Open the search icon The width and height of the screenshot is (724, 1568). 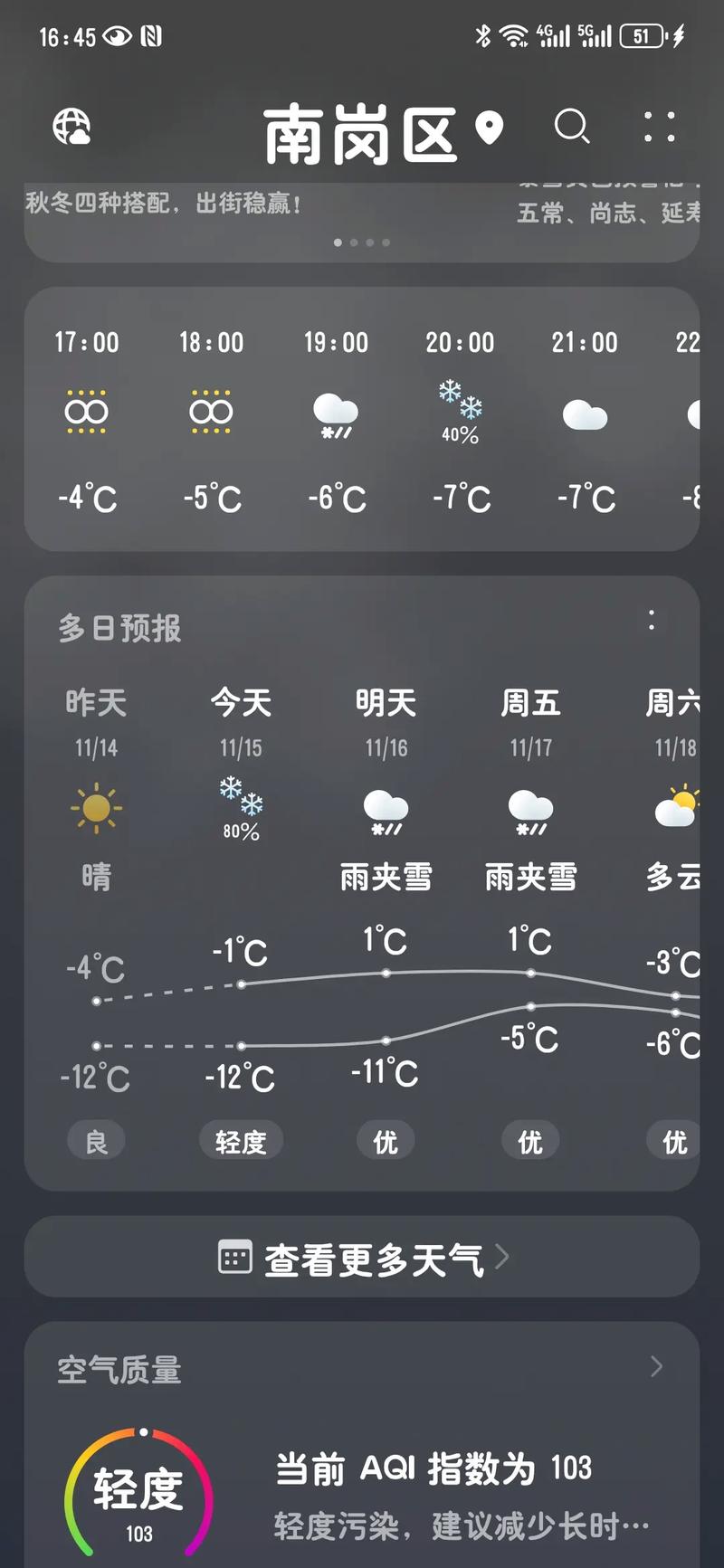(x=572, y=128)
